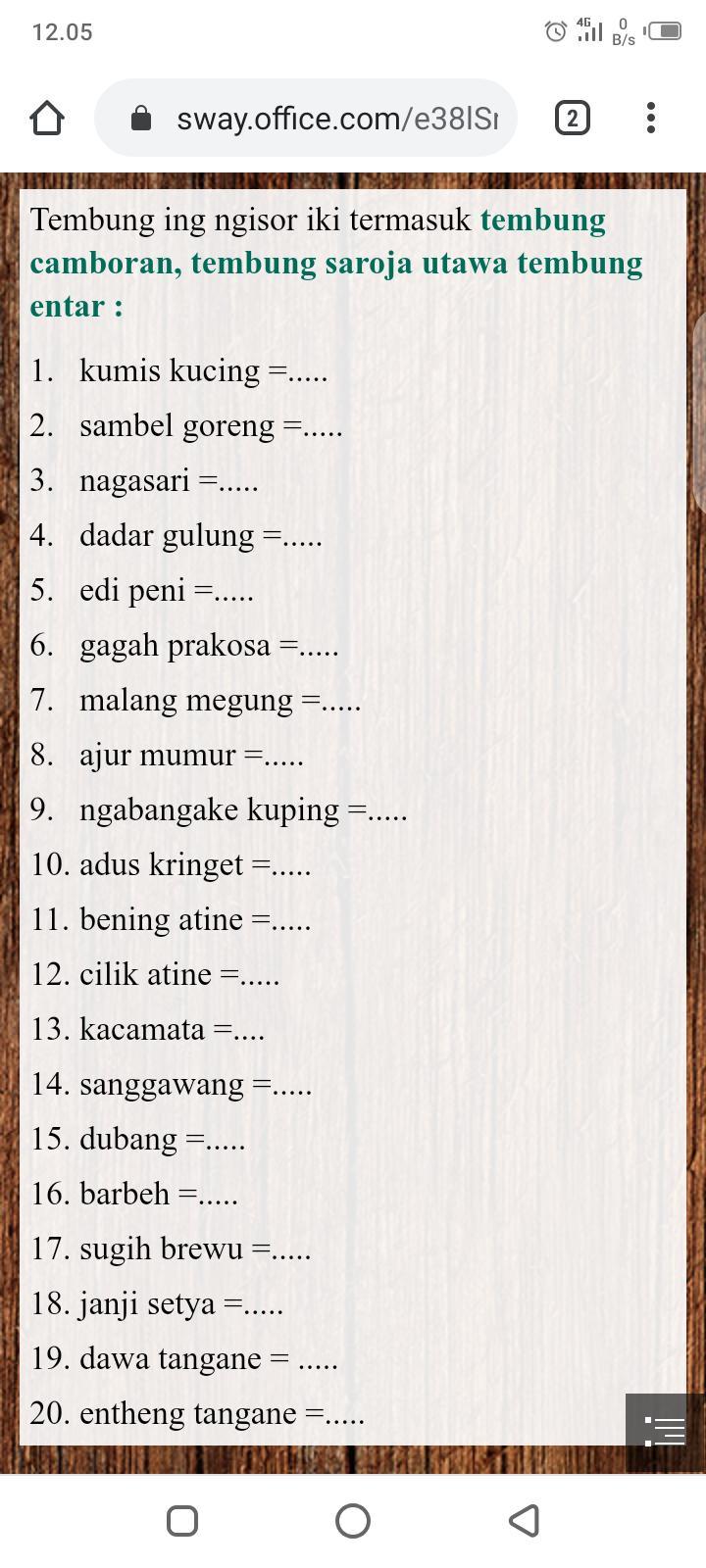This screenshot has width=706, height=1568.
Task: Open the browser overflow menu
Action: (651, 119)
